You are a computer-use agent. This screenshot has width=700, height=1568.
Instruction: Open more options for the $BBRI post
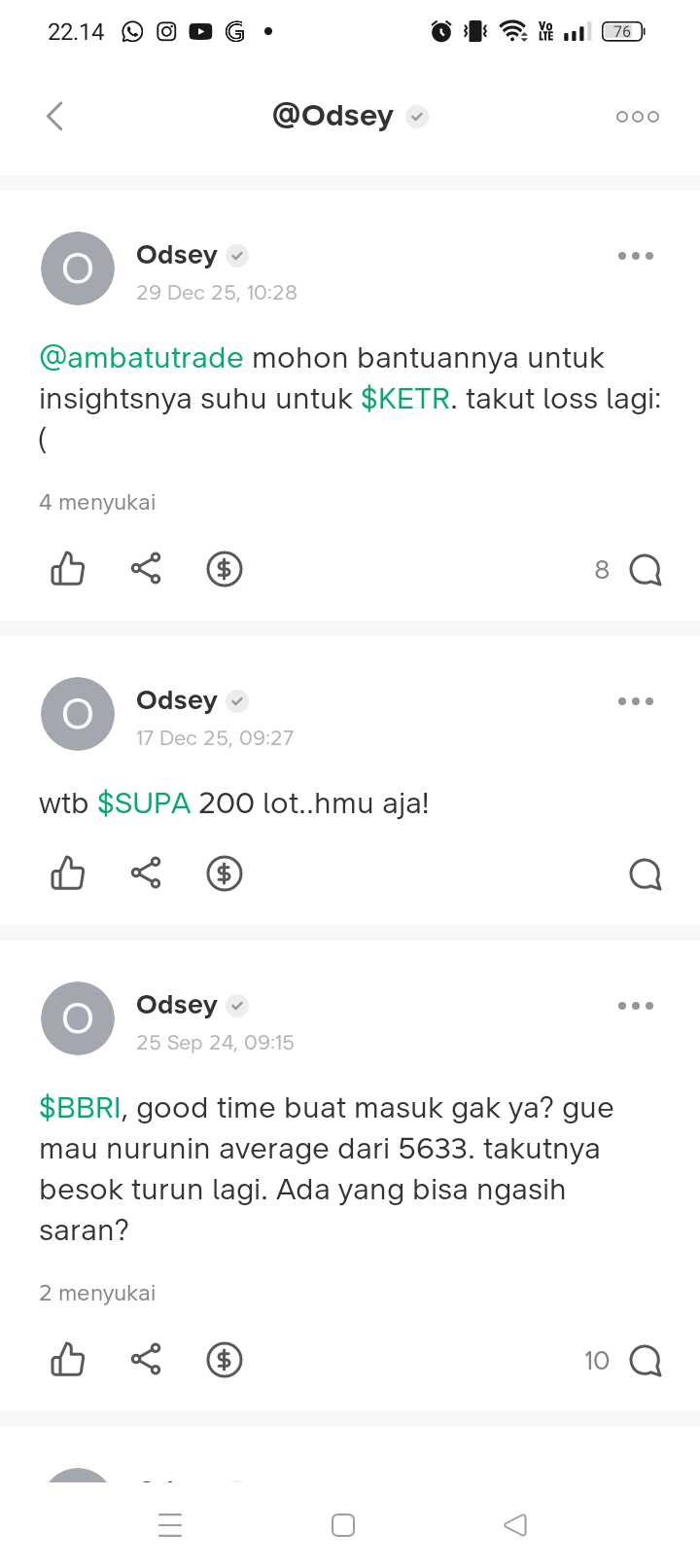pos(636,1006)
